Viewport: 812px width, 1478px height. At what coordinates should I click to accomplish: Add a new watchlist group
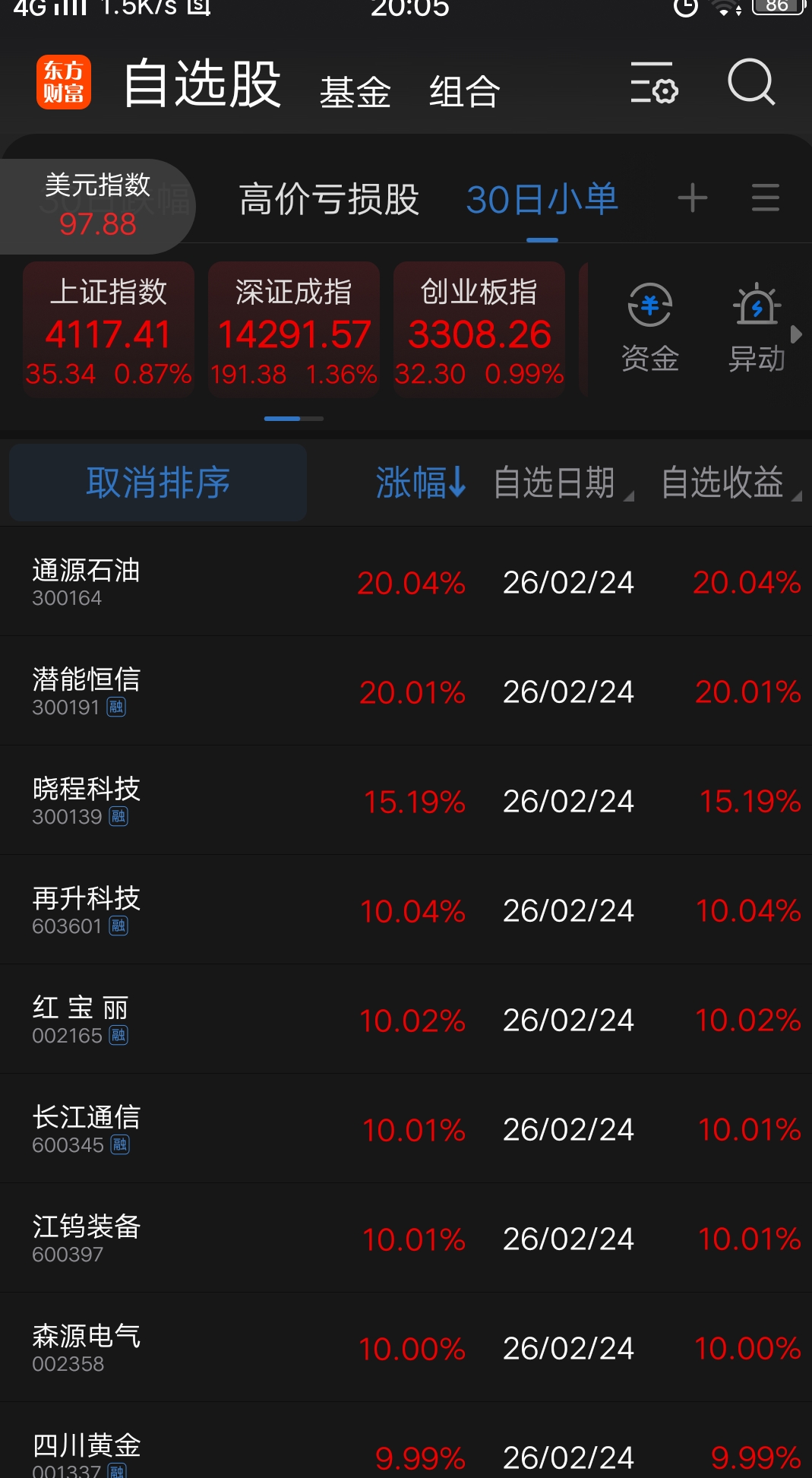click(x=692, y=199)
